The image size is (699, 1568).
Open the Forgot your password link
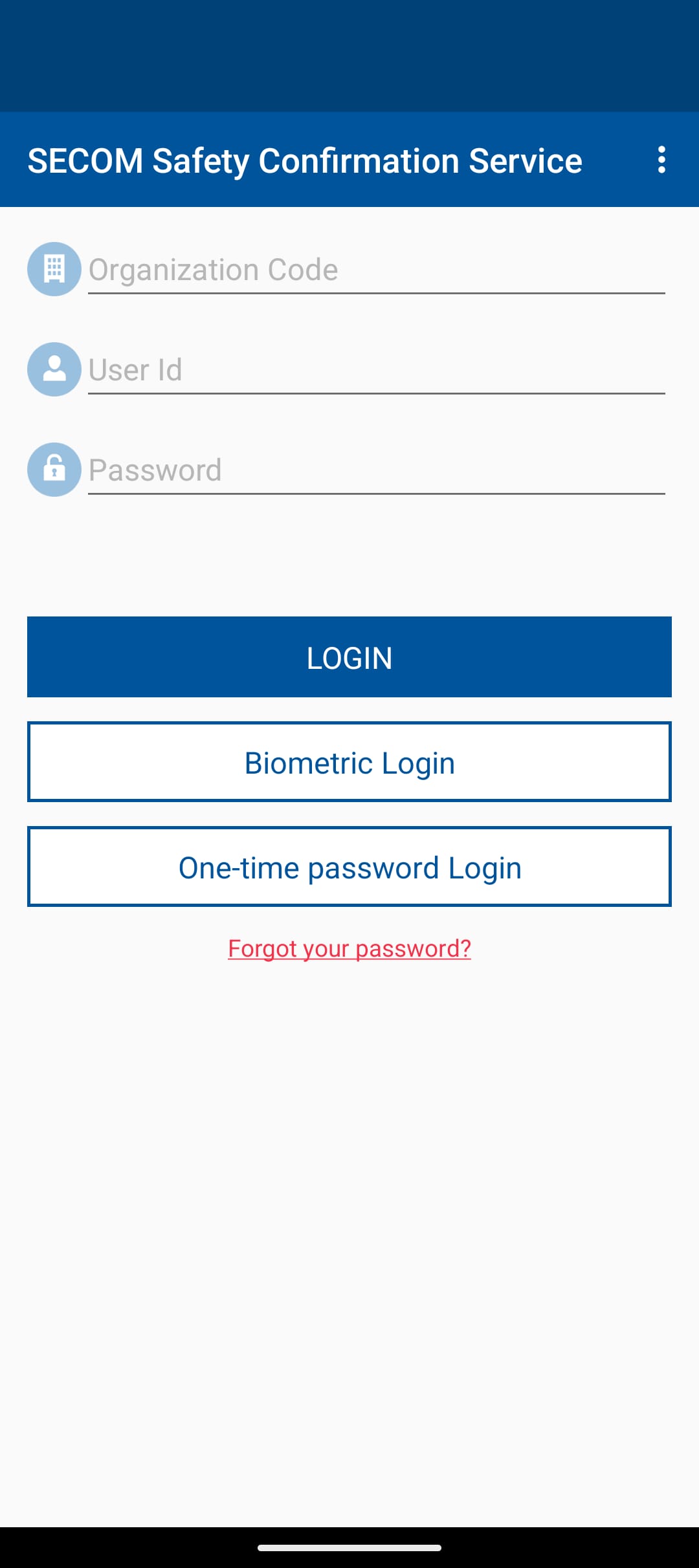click(349, 948)
